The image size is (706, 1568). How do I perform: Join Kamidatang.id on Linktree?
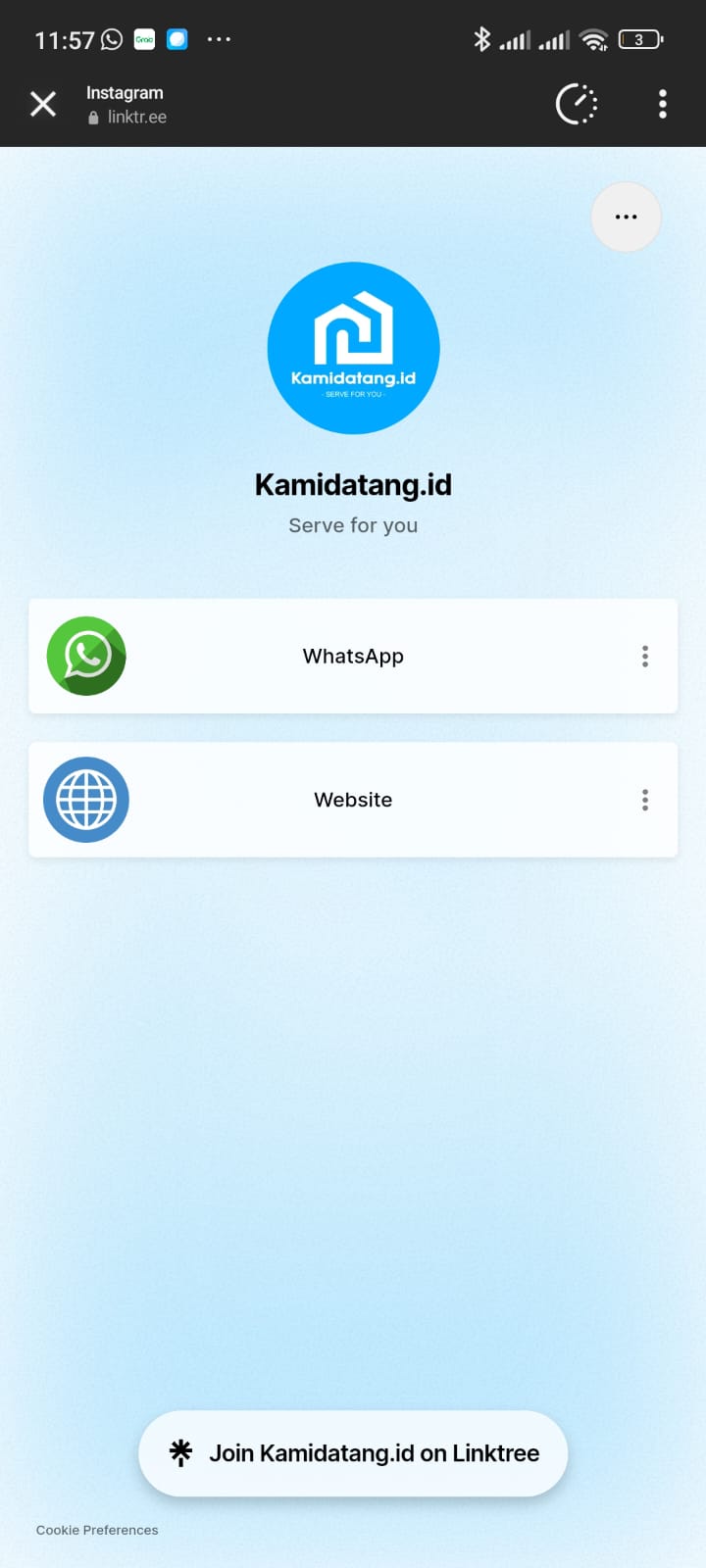(x=353, y=1453)
